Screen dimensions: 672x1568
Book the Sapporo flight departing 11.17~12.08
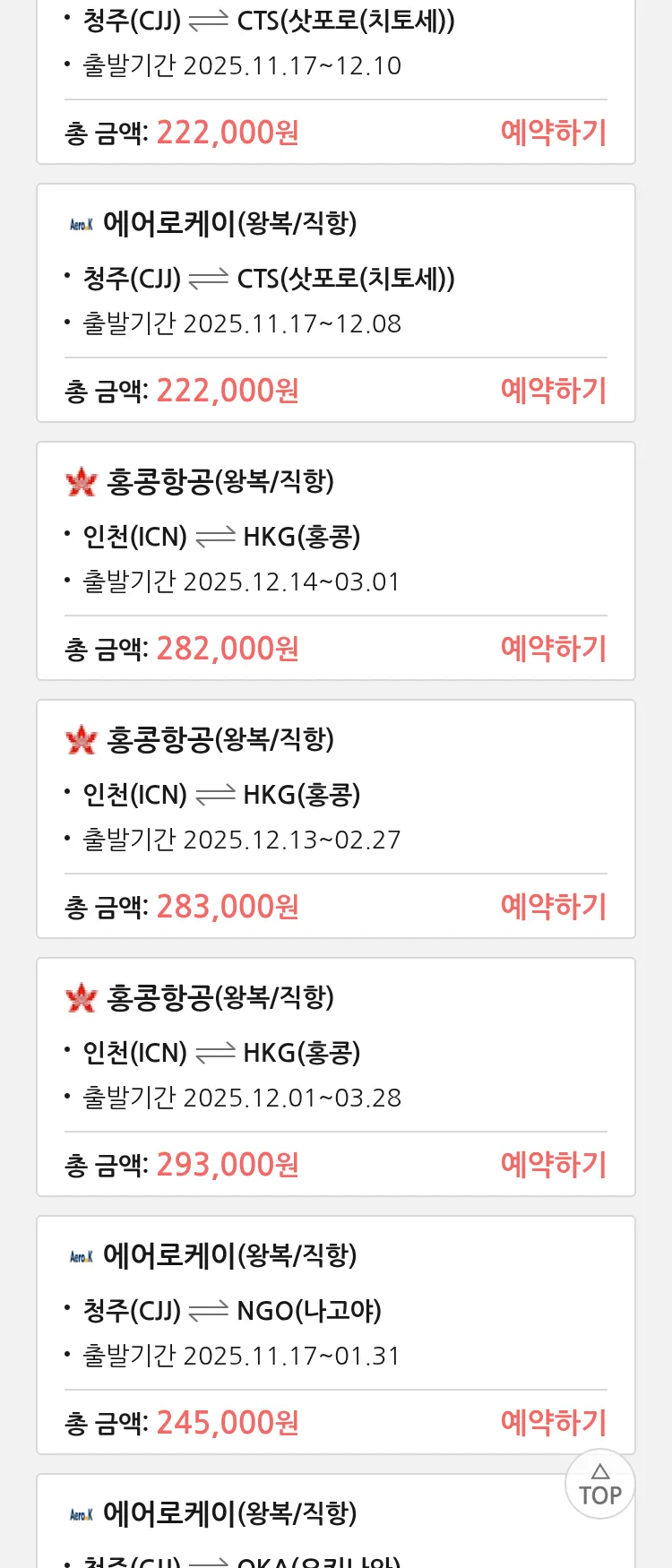[x=553, y=391]
